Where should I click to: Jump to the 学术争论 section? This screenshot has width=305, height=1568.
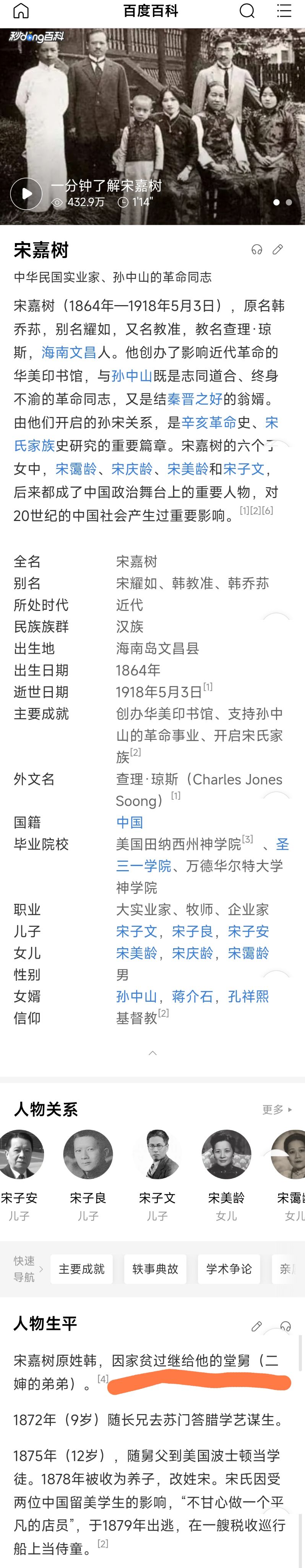229,1269
